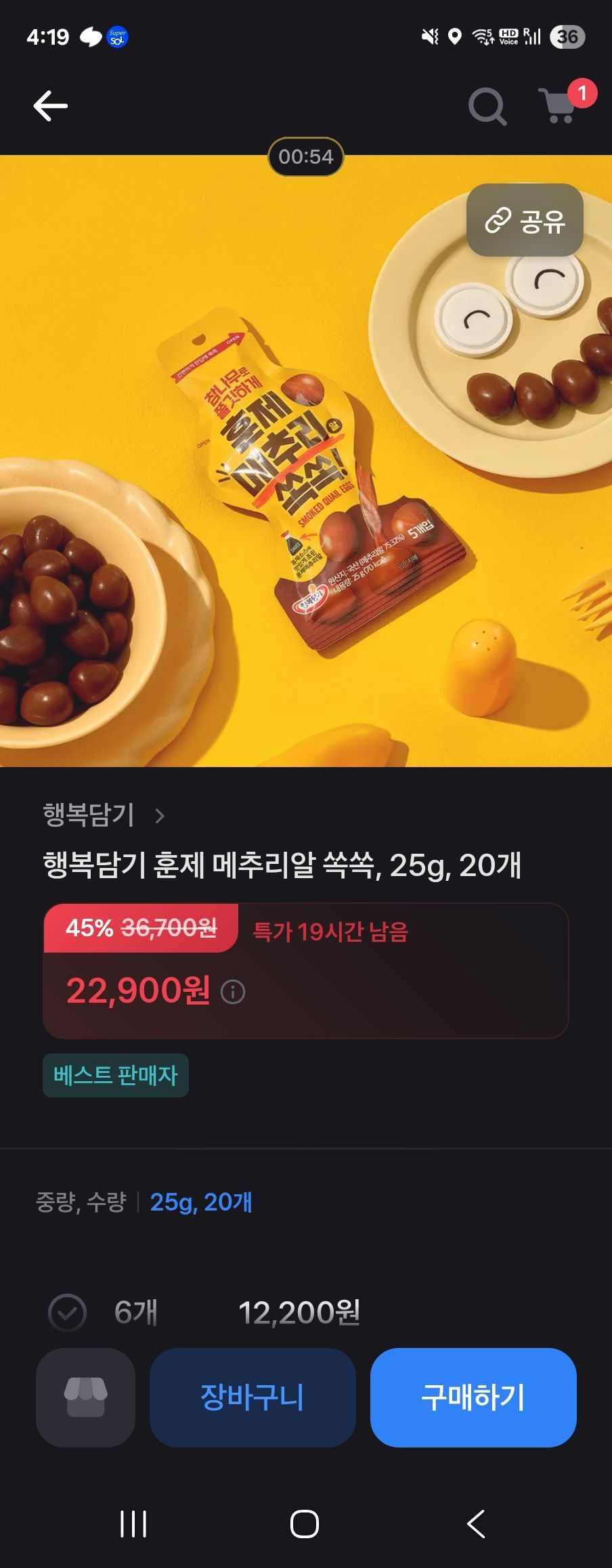Select the 6개 12,200원 option
The height and width of the screenshot is (1568, 612).
(x=68, y=1313)
